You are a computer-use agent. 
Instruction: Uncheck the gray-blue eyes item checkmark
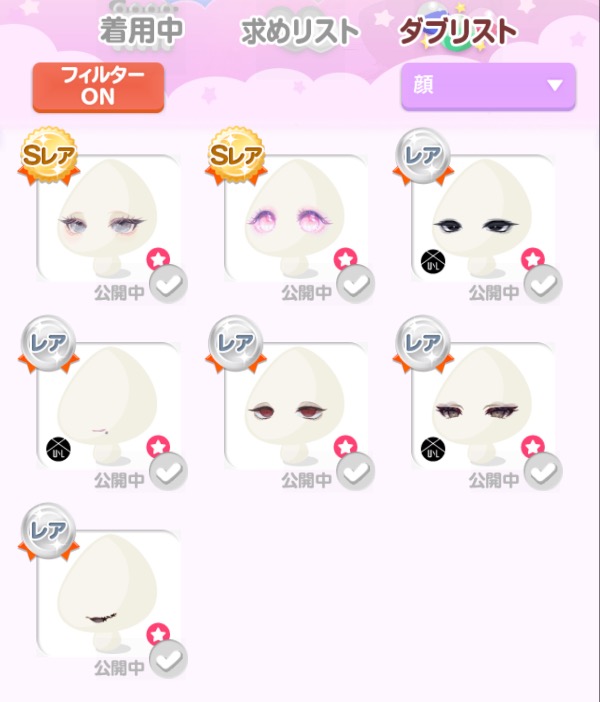tap(168, 285)
